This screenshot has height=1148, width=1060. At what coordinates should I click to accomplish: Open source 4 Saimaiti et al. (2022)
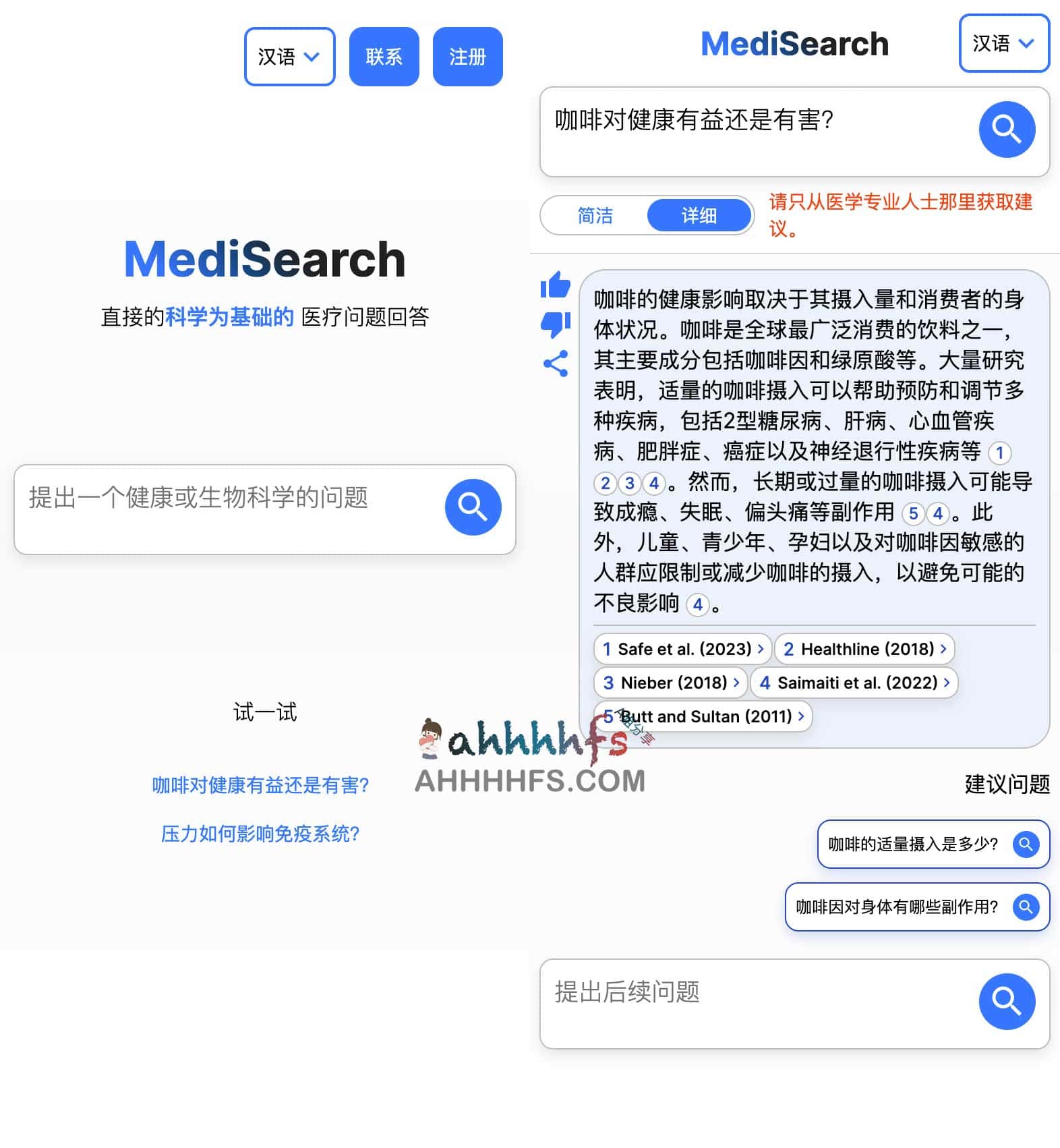[854, 683]
